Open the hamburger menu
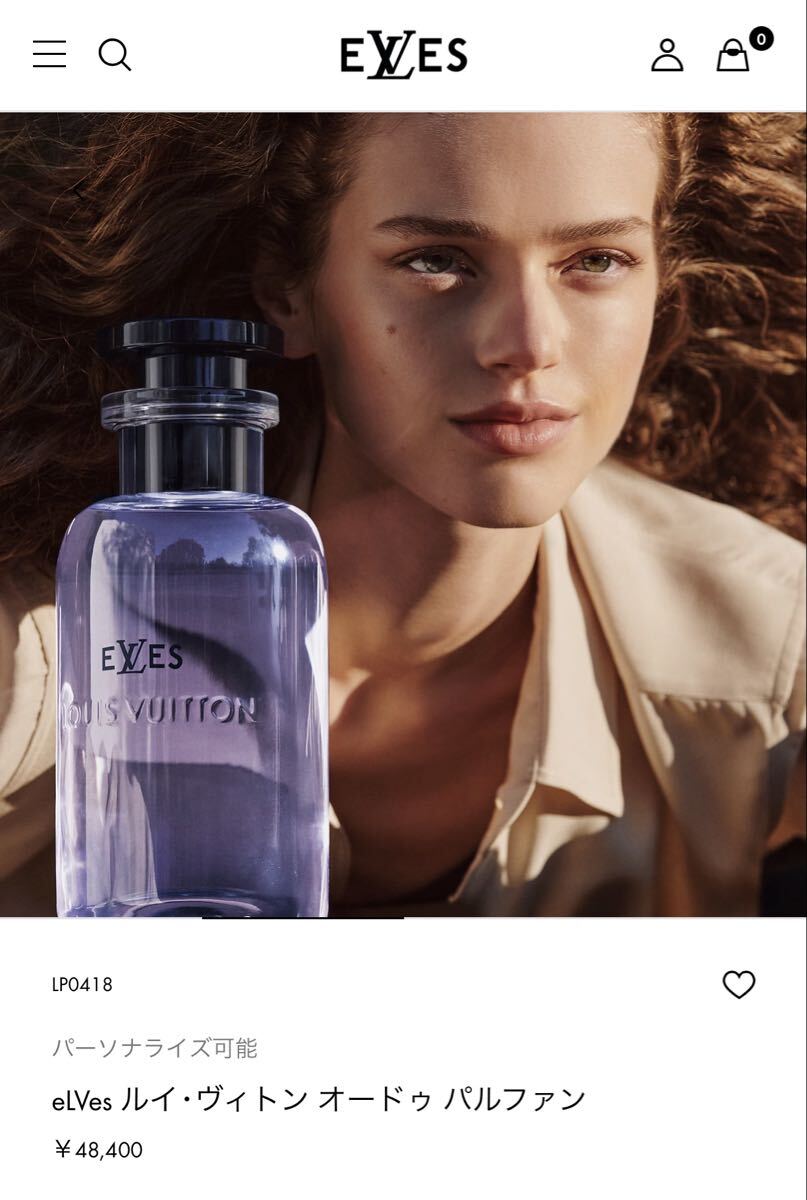This screenshot has width=807, height=1200. pyautogui.click(x=49, y=54)
